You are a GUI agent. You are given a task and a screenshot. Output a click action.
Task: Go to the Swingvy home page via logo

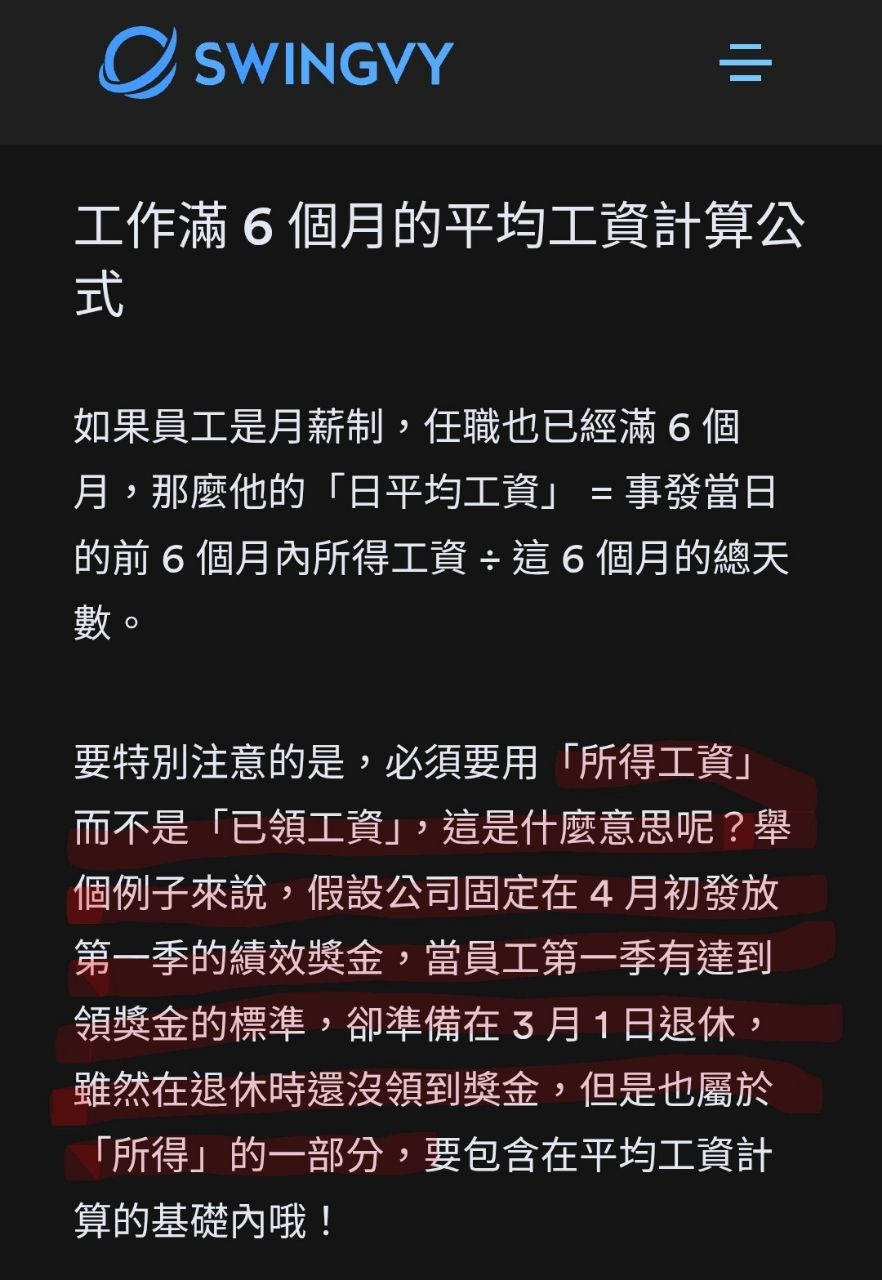(x=276, y=62)
